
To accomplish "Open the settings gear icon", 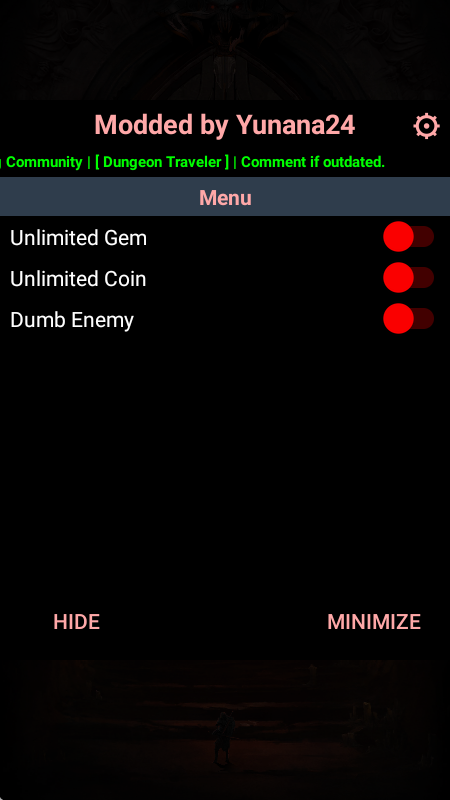I will coord(426,126).
